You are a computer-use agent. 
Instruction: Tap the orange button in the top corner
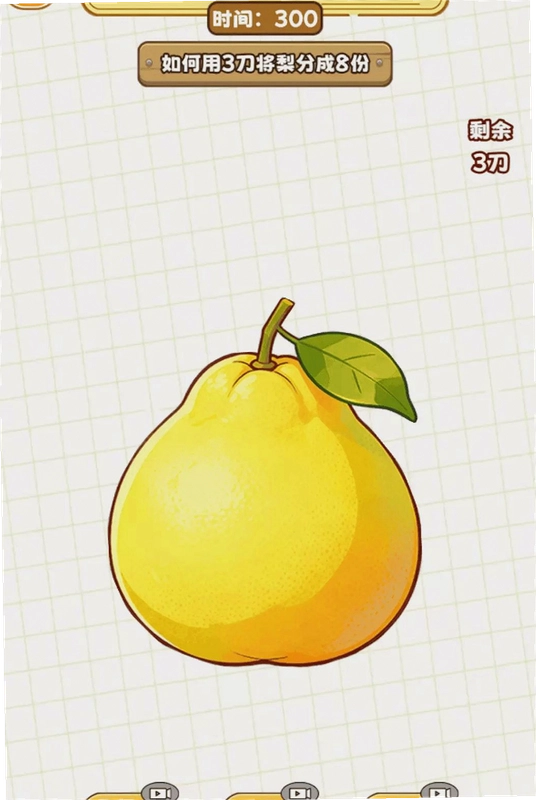[x=32, y=4]
